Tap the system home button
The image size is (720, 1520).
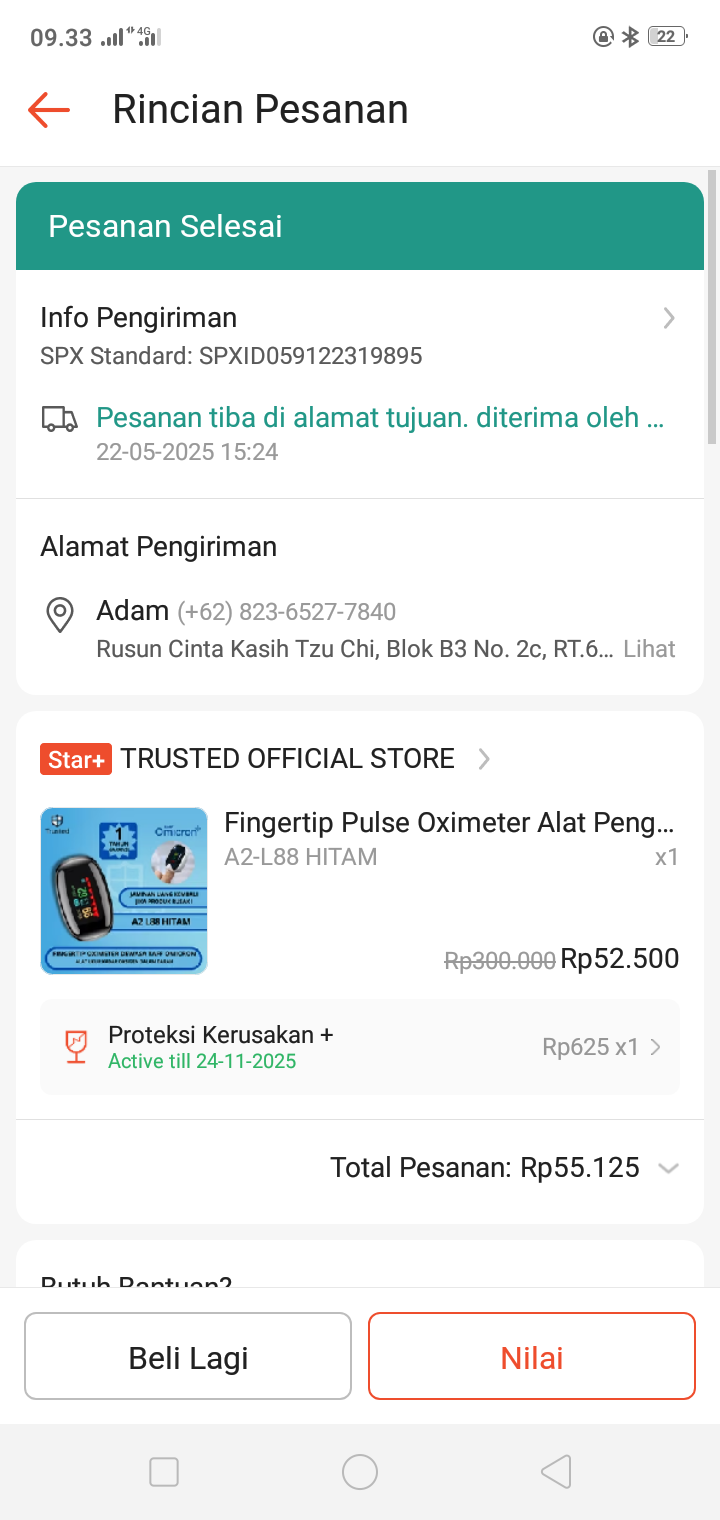[360, 1472]
